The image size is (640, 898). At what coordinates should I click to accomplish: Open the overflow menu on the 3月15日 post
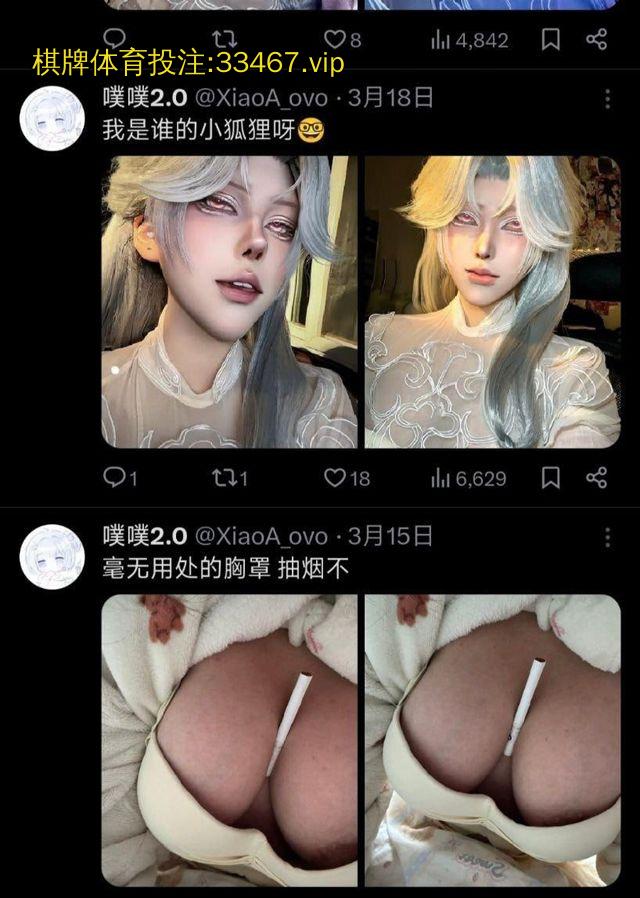(x=608, y=538)
